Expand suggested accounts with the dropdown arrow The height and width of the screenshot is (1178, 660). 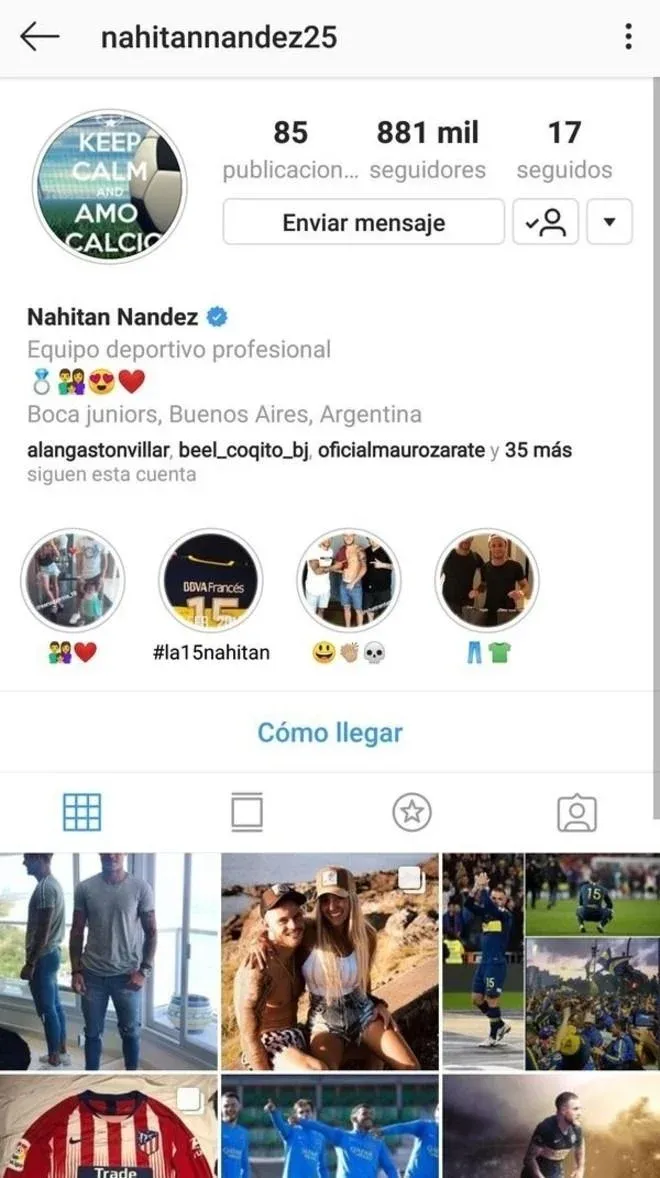[x=609, y=222]
